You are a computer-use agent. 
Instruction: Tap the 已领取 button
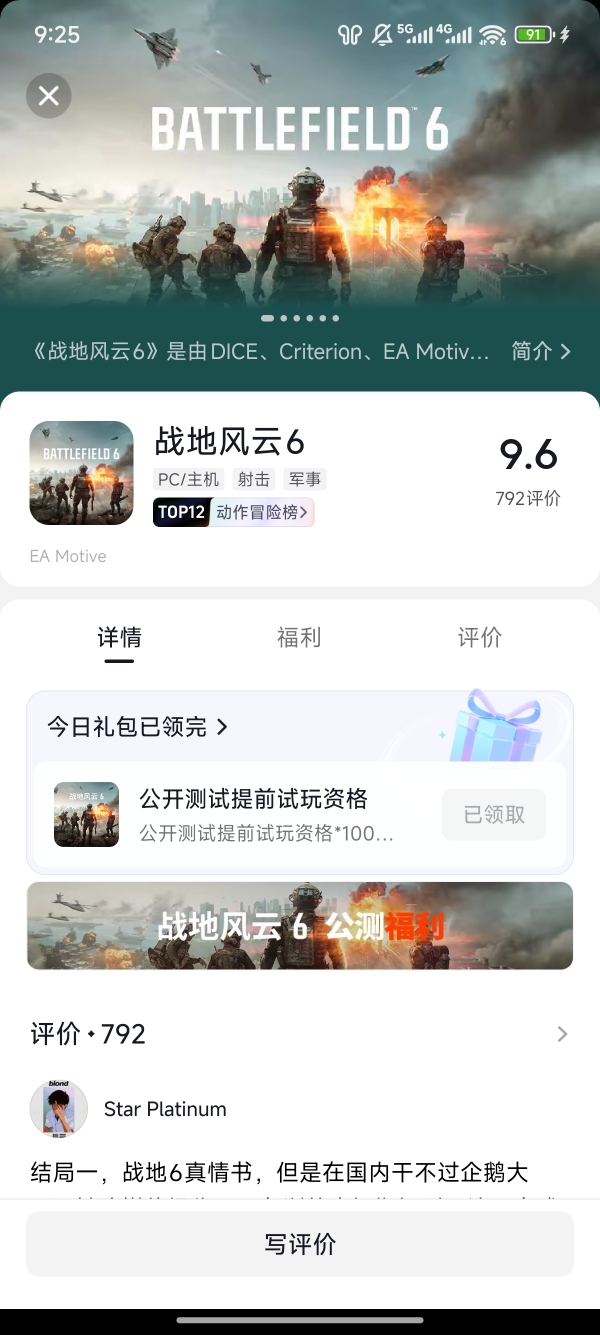[x=494, y=814]
